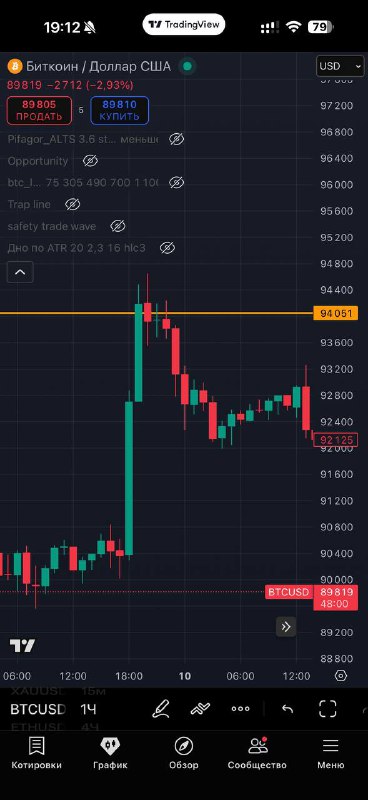Screen dimensions: 368x800
Task: Open the BTCUSD symbol selector
Action: click(x=38, y=709)
